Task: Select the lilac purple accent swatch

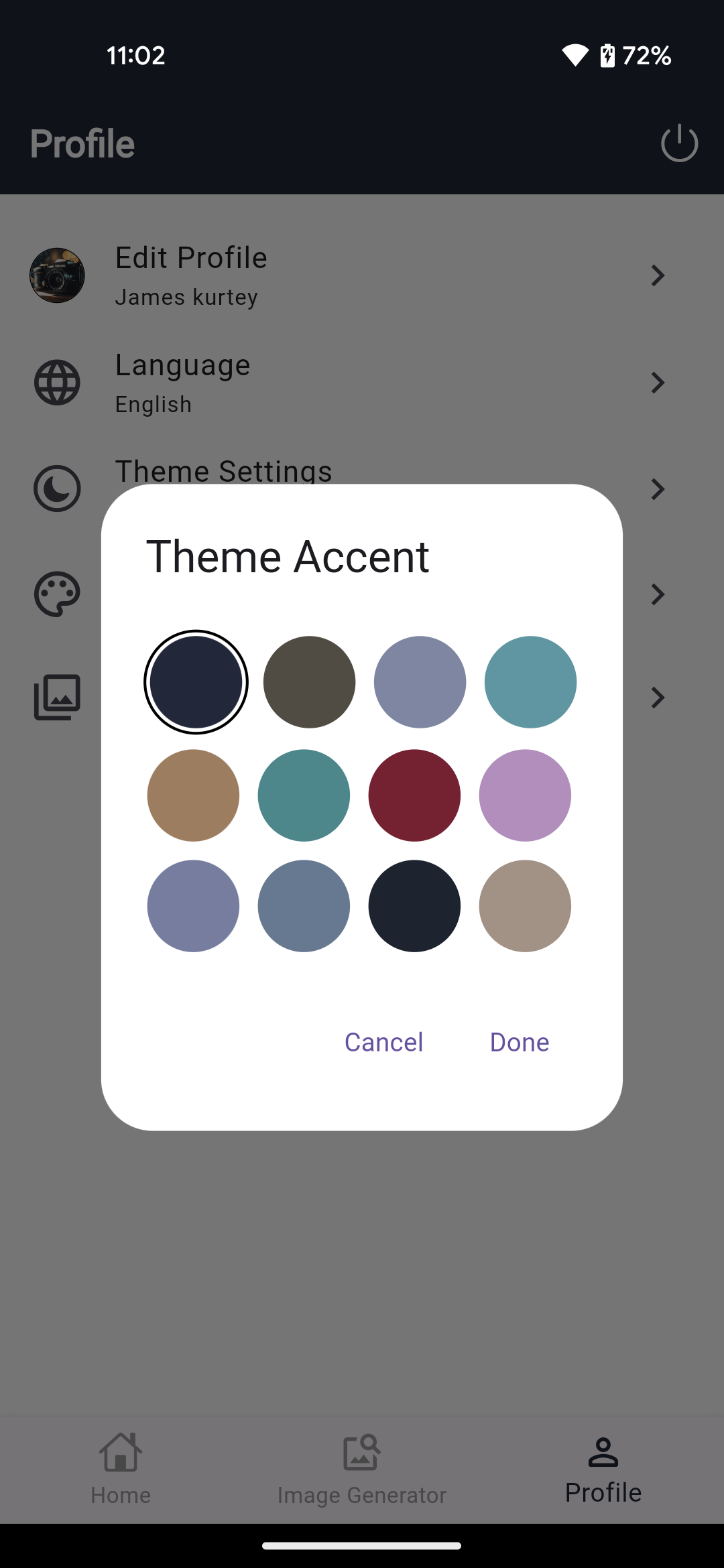Action: (525, 795)
